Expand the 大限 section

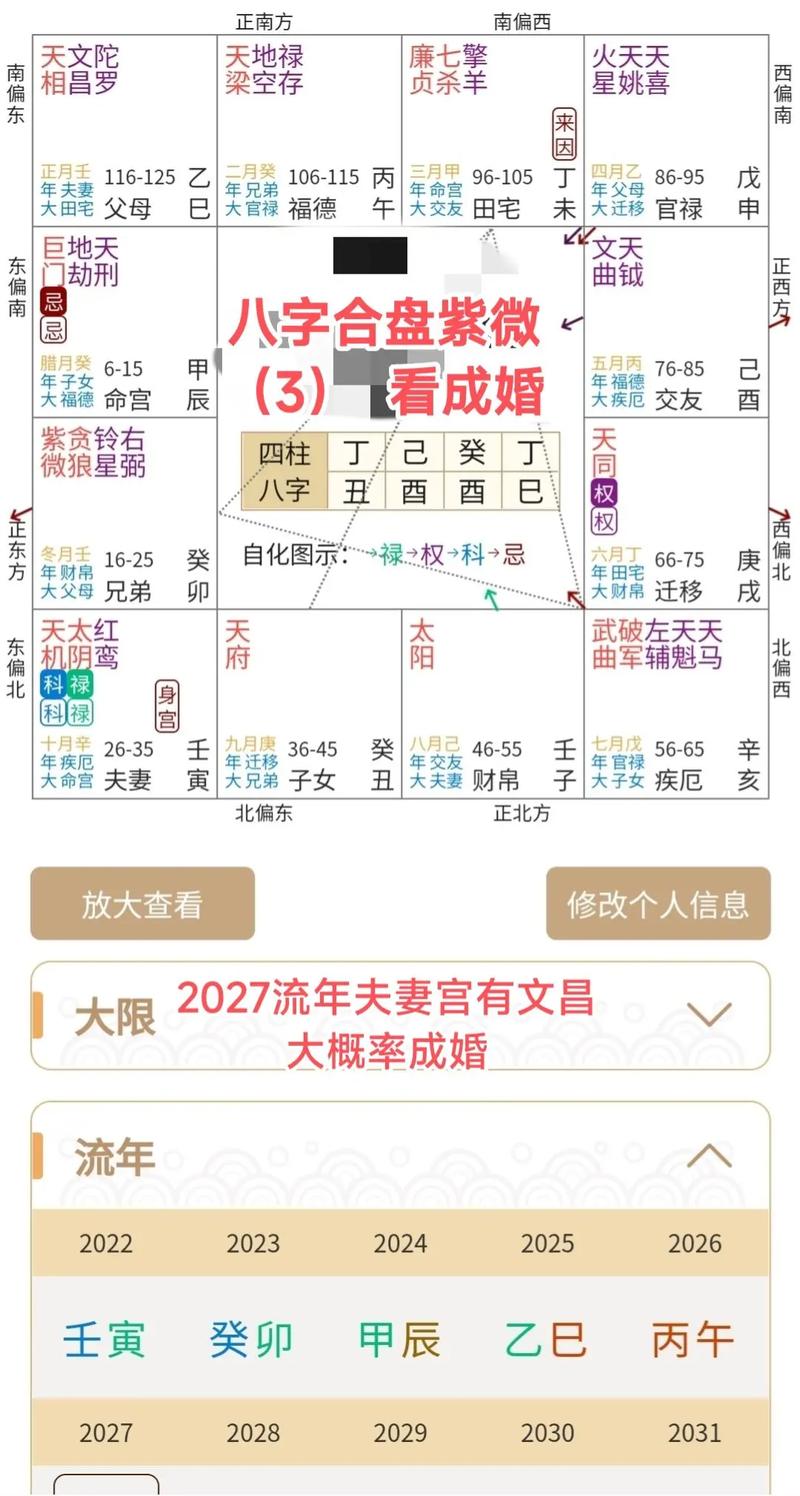709,1016
